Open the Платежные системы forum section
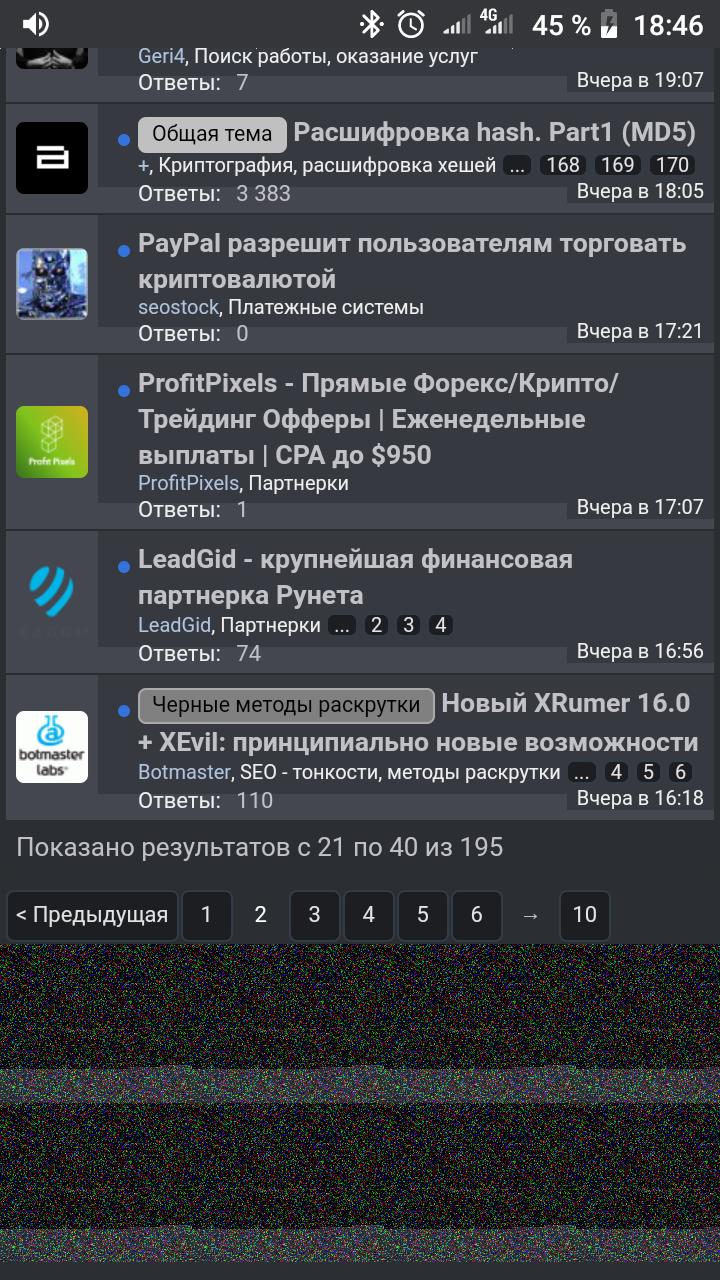The image size is (720, 1280). 326,307
